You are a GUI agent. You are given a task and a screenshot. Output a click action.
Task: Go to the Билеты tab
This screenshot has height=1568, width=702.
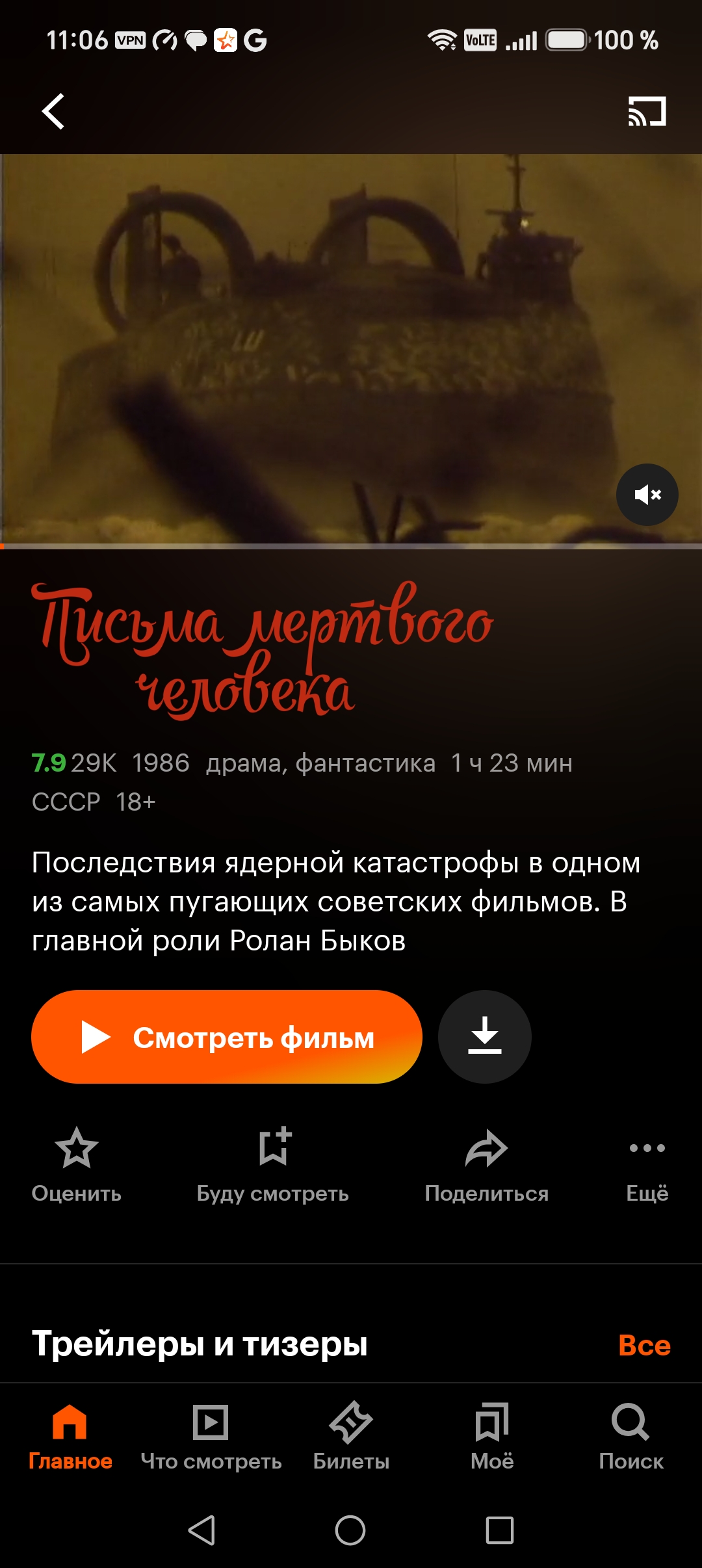(351, 1437)
